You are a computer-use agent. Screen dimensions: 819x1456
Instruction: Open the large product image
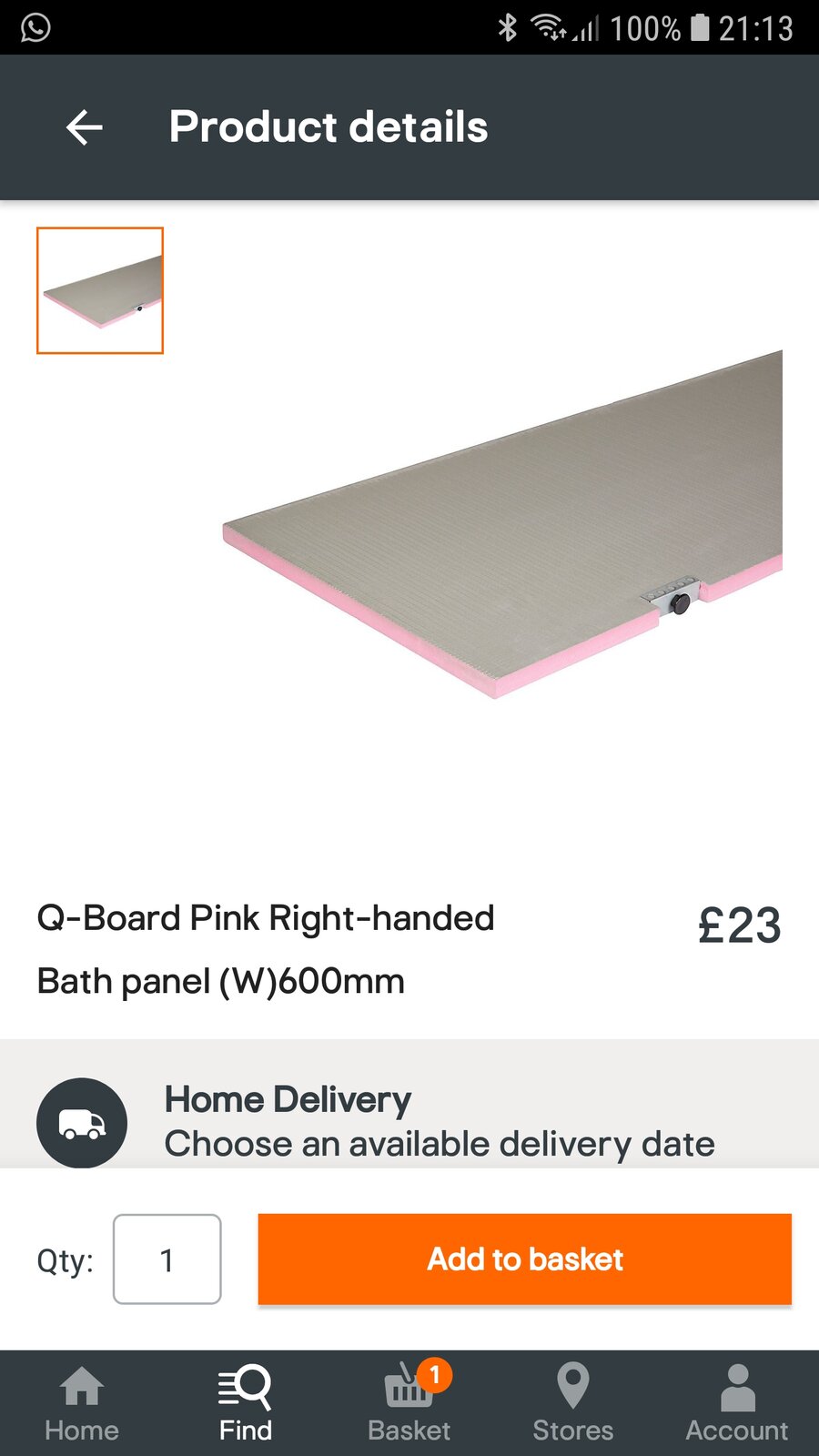[x=502, y=525]
